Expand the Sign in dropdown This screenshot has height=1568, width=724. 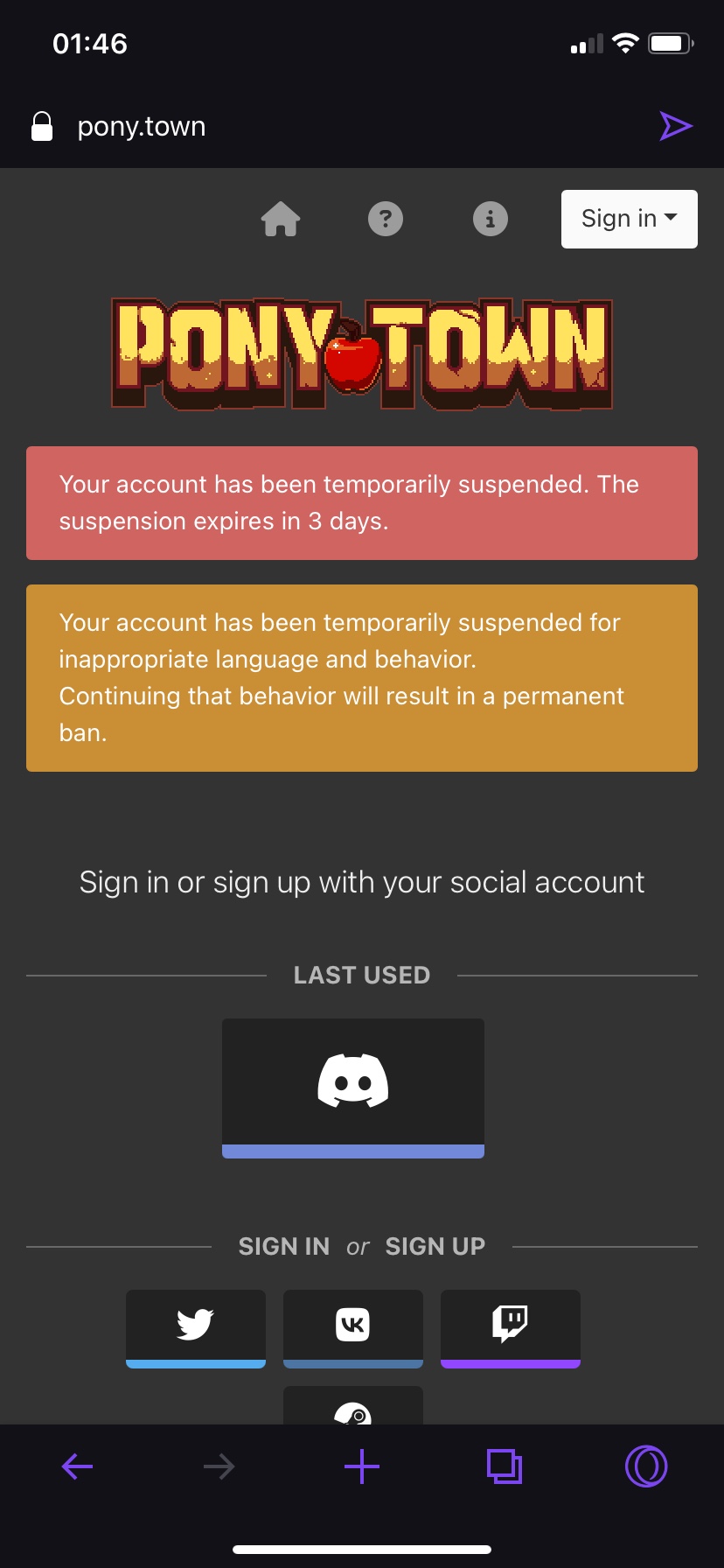pyautogui.click(x=629, y=219)
